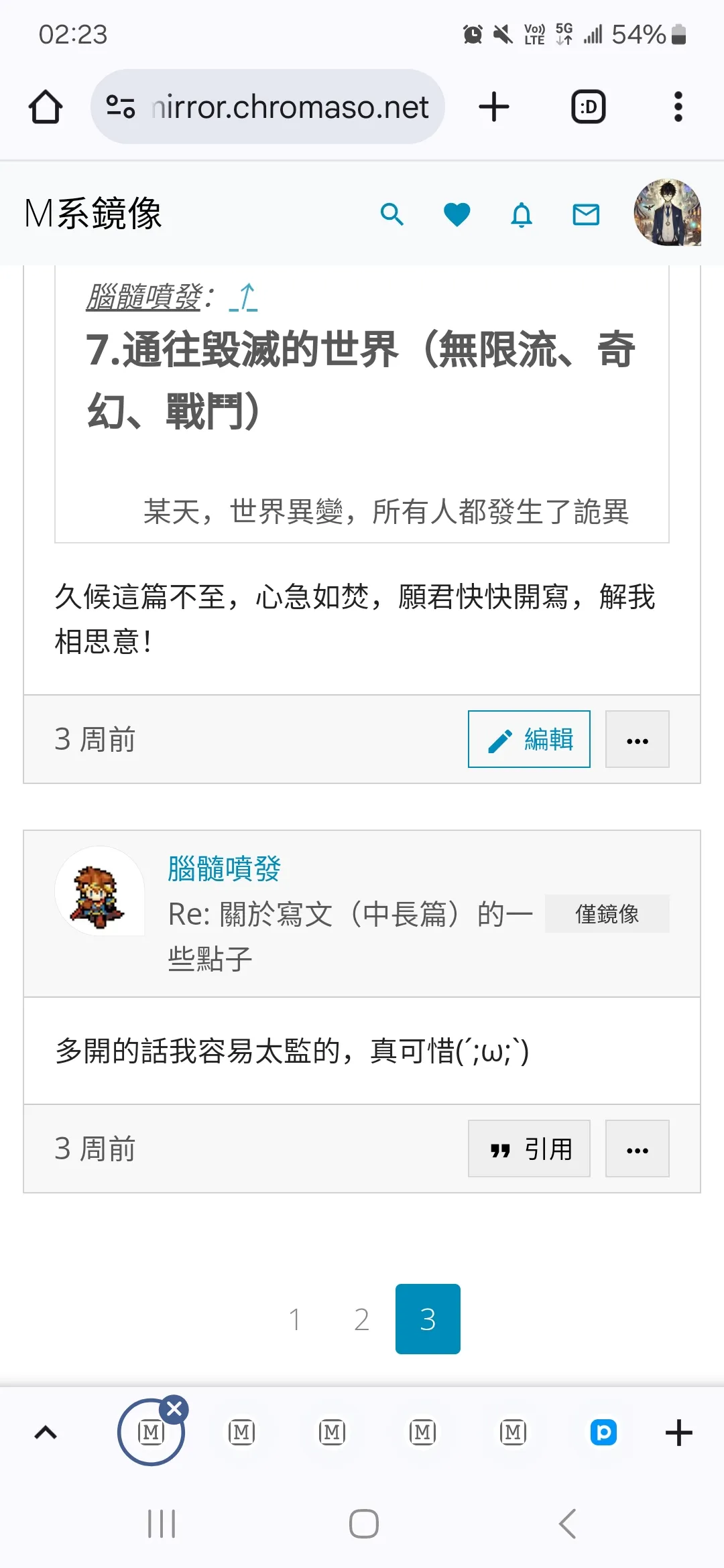Open Chrome's three-dot overflow menu
This screenshot has width=724, height=1568.
point(678,107)
